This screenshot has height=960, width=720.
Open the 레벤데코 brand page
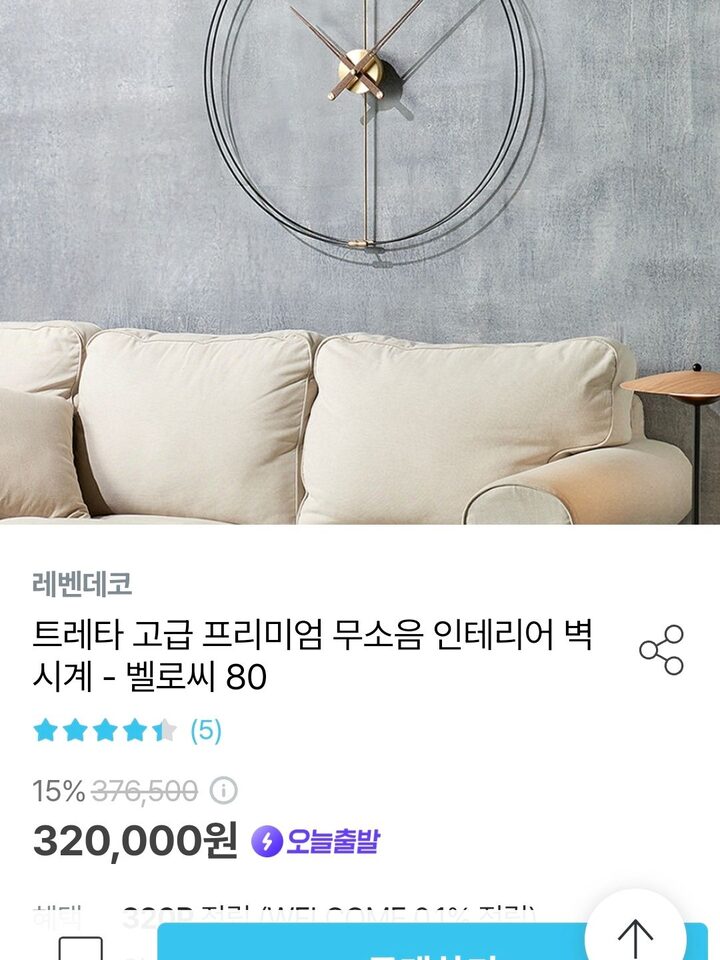click(82, 584)
